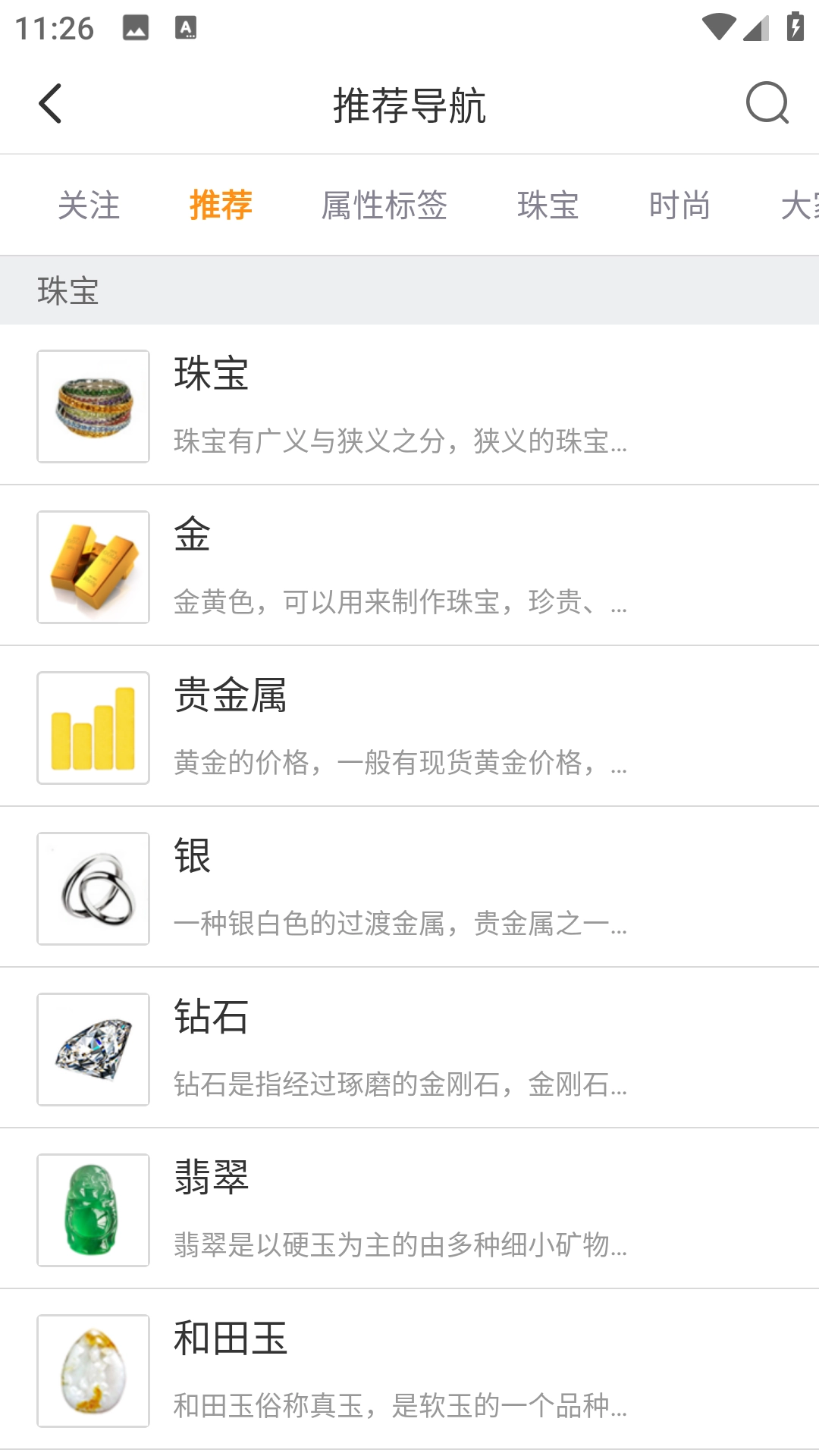
Task: Switch to the 属性标签 tab
Action: click(384, 206)
